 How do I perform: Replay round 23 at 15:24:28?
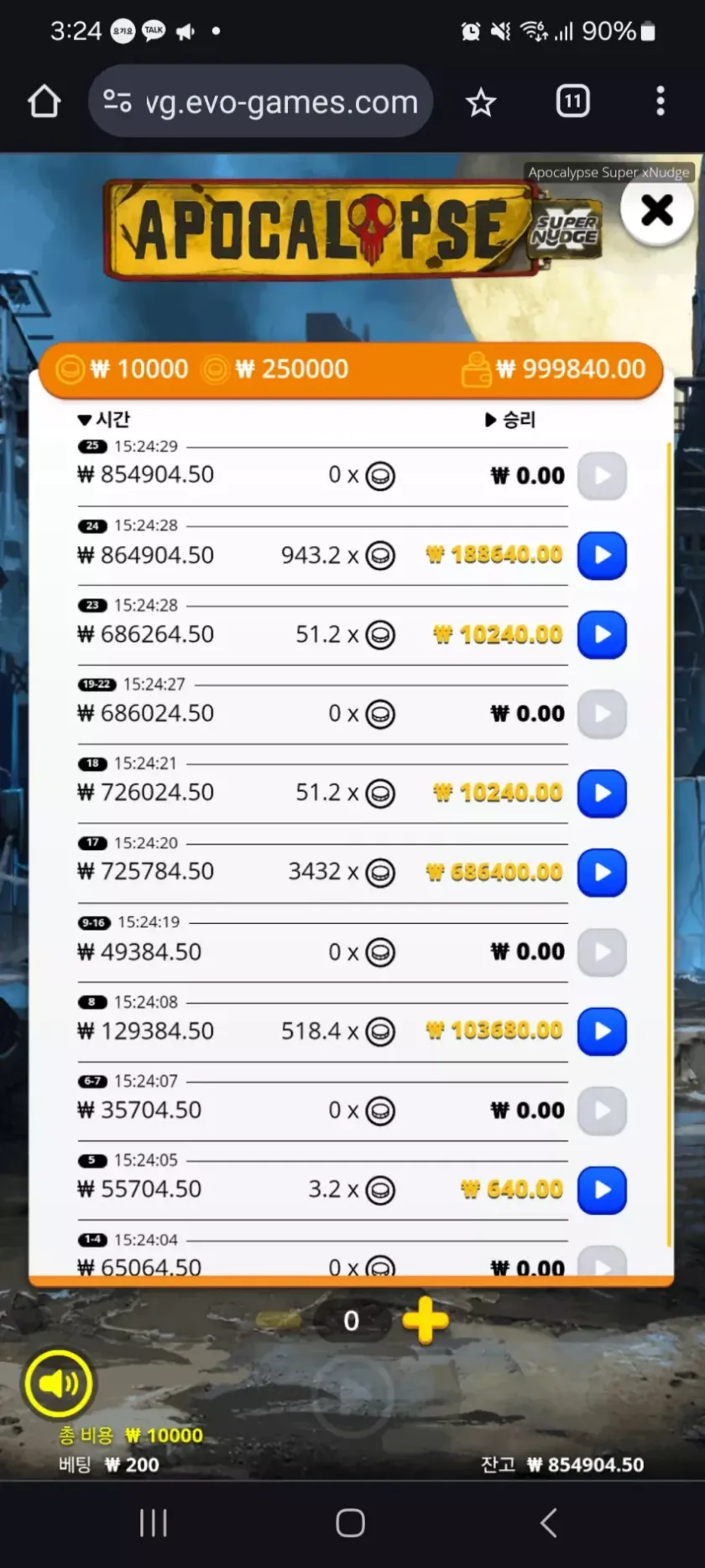(x=602, y=634)
